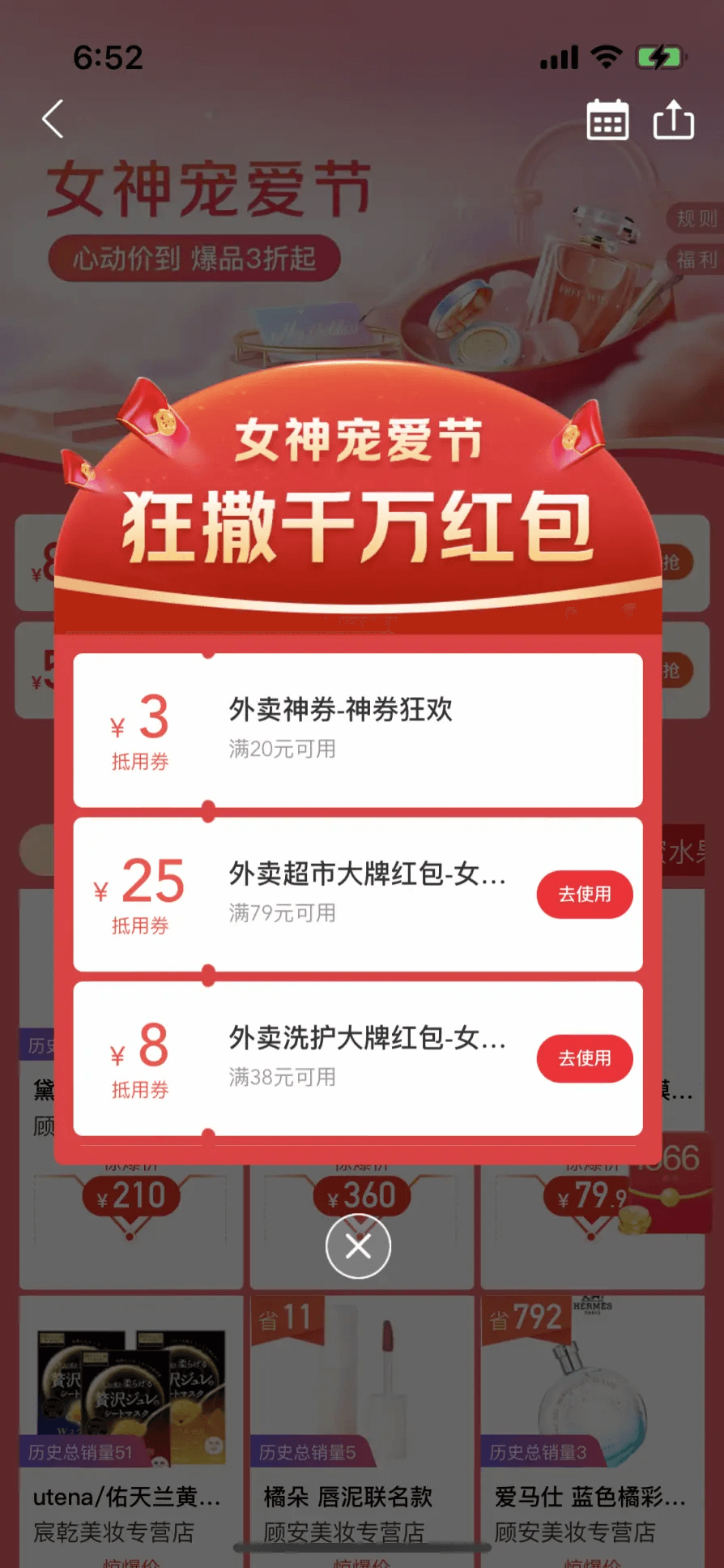This screenshot has height=1568, width=724.
Task: Close the red packet coupon popup
Action: pos(358,1246)
